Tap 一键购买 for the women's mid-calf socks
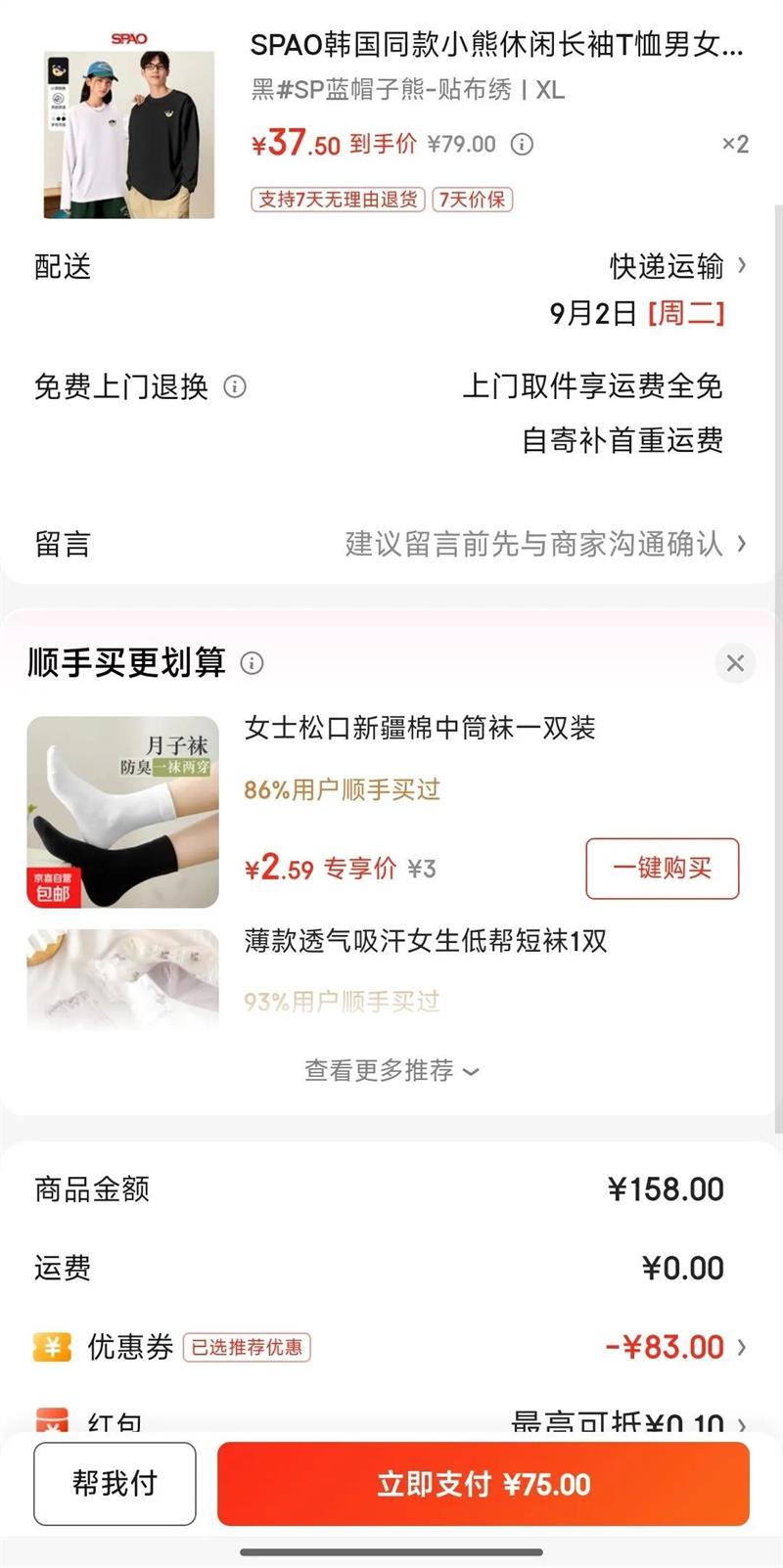 click(x=663, y=868)
